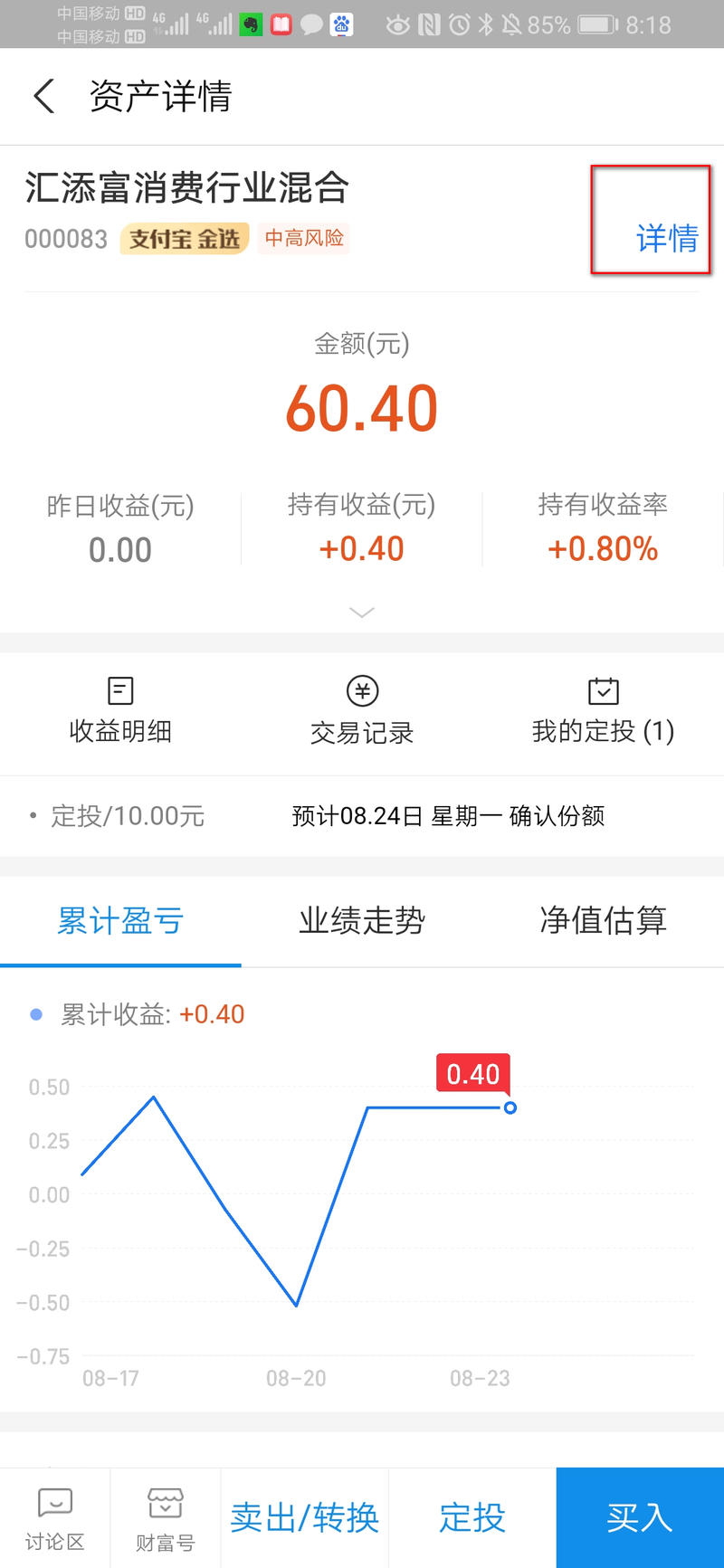
Task: Expand the 0.40 data point tooltip on chart
Action: pyautogui.click(x=472, y=1074)
